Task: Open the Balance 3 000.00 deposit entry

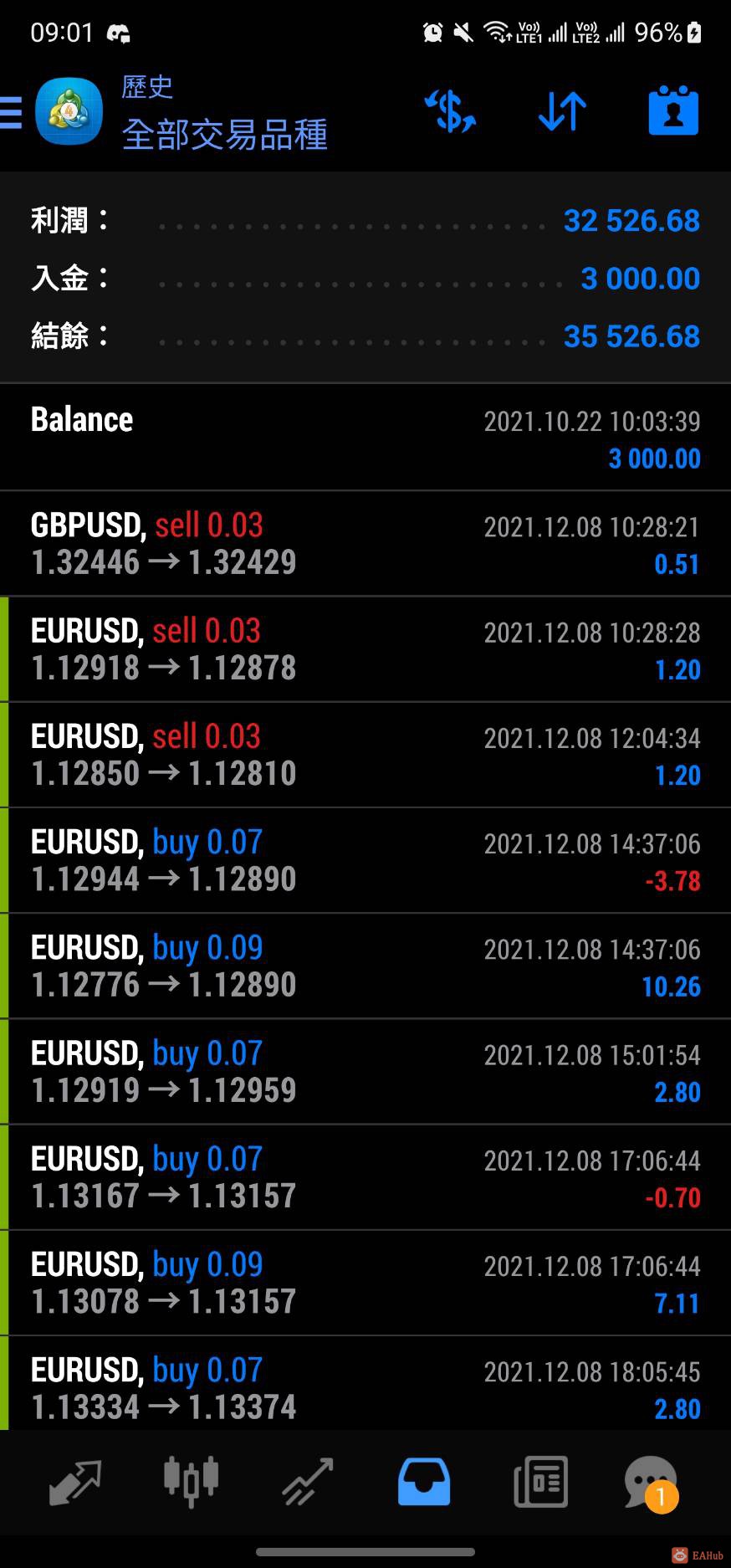Action: coord(365,438)
